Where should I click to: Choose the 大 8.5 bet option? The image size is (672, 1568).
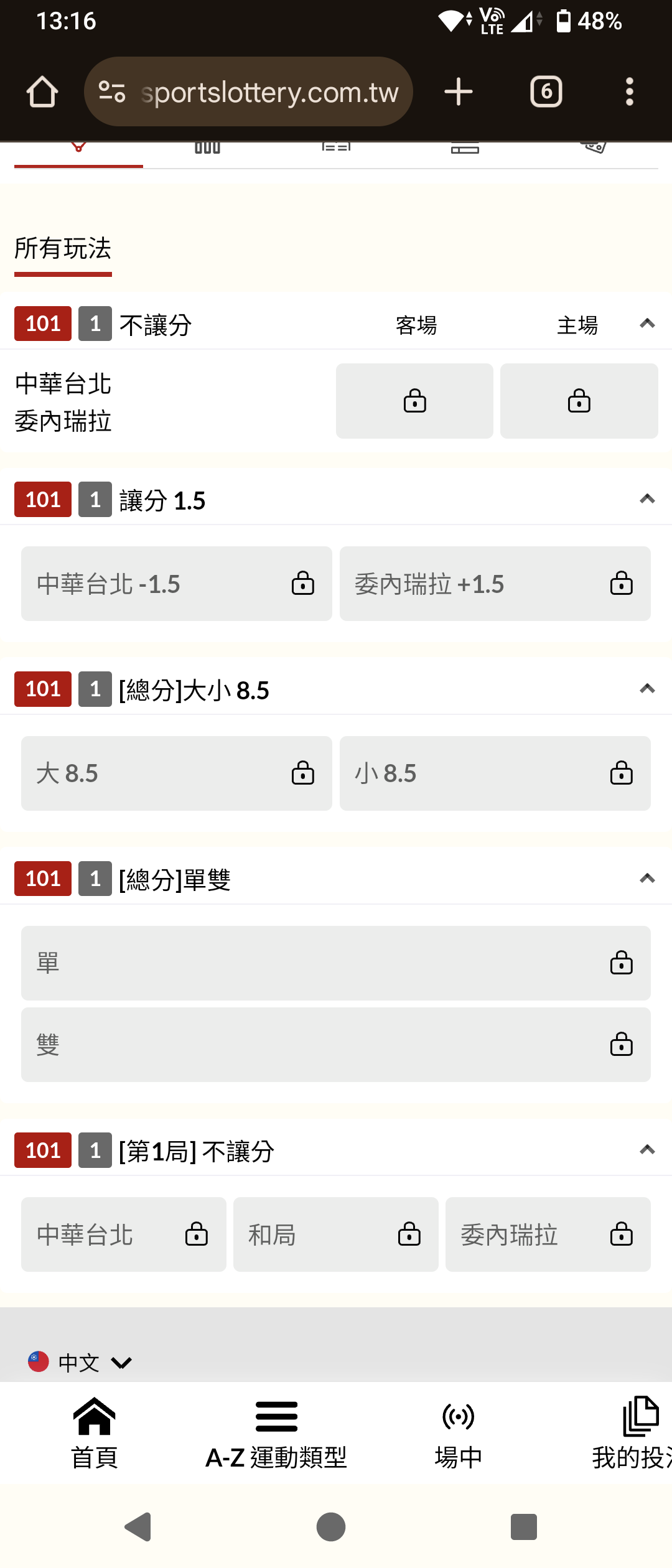click(x=177, y=773)
